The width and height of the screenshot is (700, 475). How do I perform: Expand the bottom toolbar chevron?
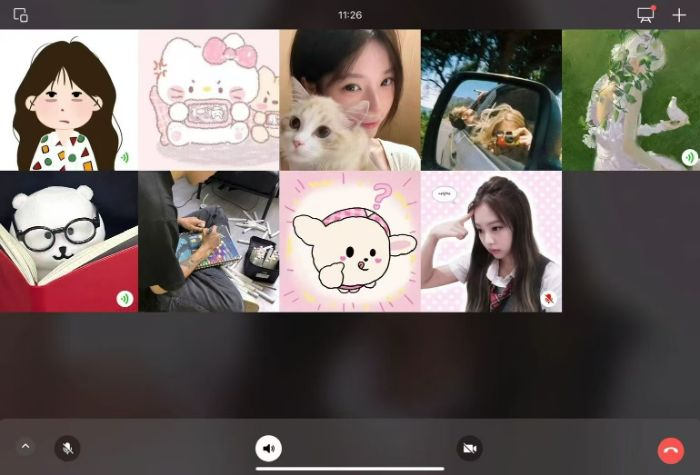click(26, 447)
